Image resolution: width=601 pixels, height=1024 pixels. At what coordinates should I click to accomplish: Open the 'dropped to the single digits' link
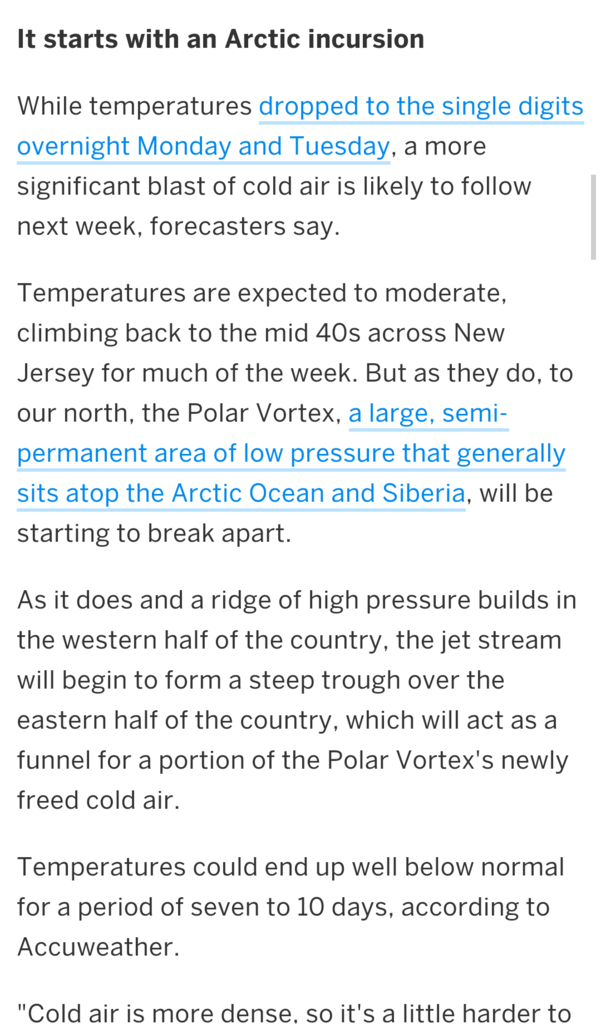click(x=420, y=107)
